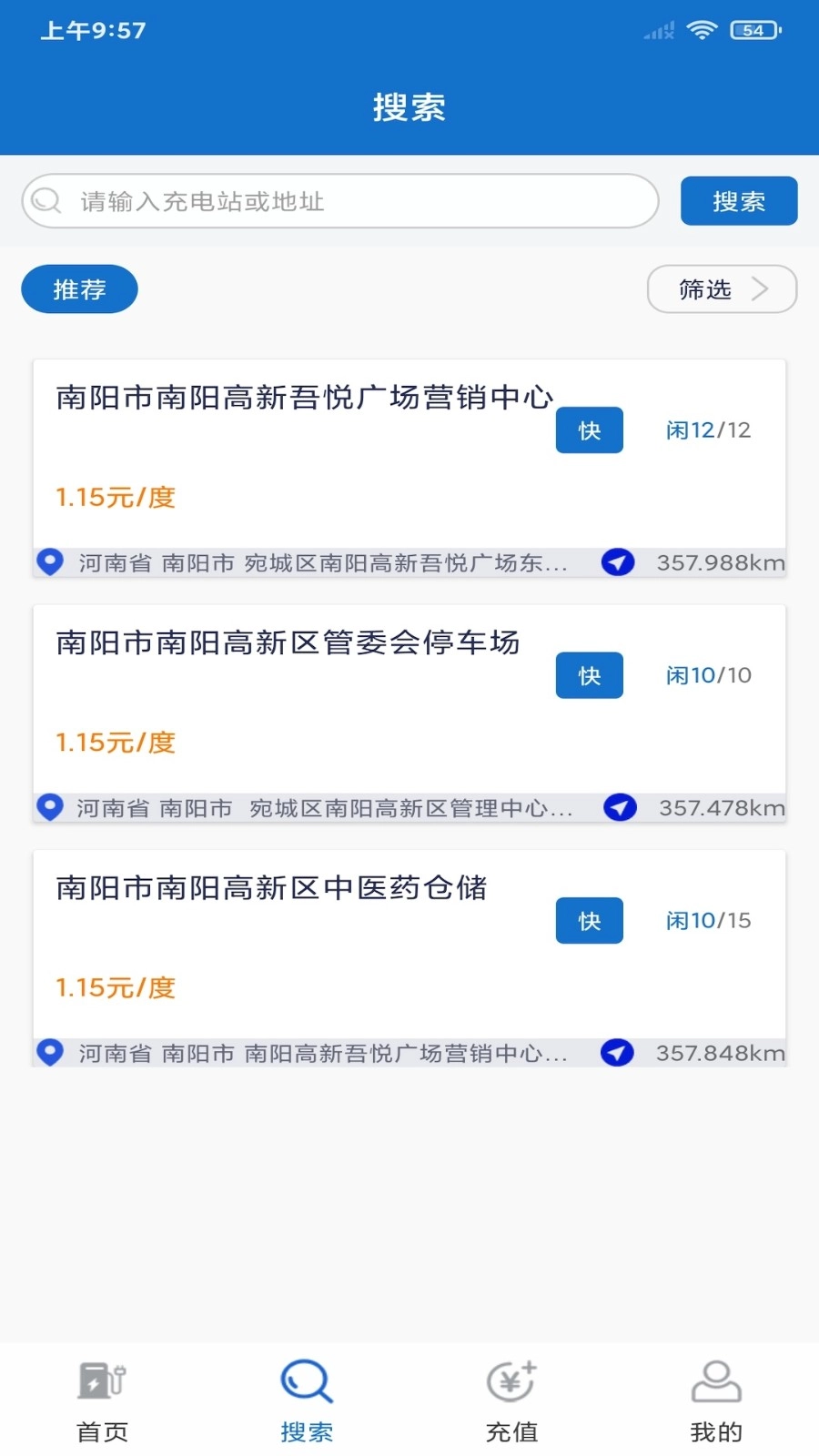
Task: Toggle the 快 fast-charging tag on the first station
Action: tap(589, 430)
